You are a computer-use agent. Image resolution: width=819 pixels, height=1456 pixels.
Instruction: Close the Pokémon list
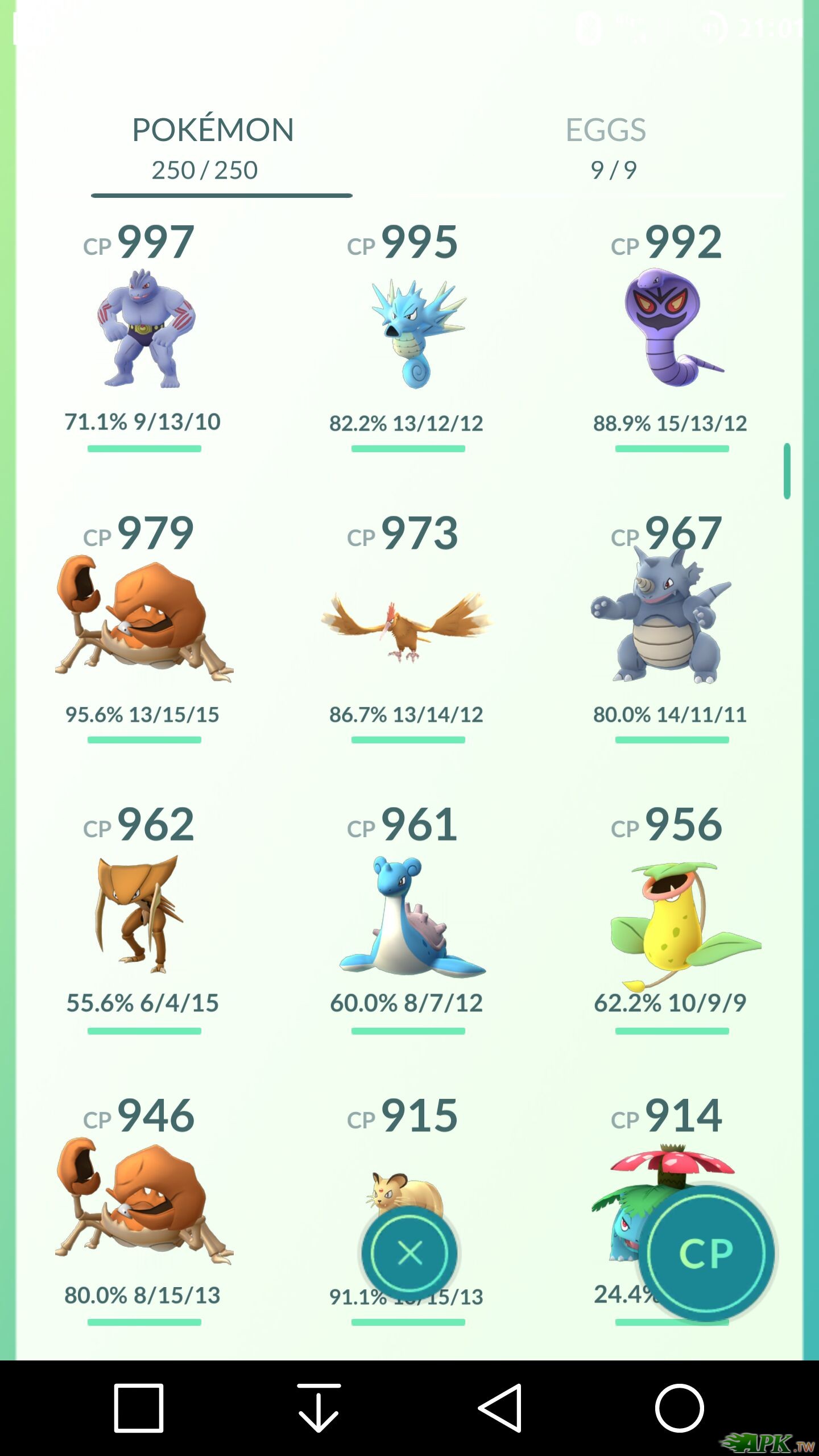[x=409, y=1252]
